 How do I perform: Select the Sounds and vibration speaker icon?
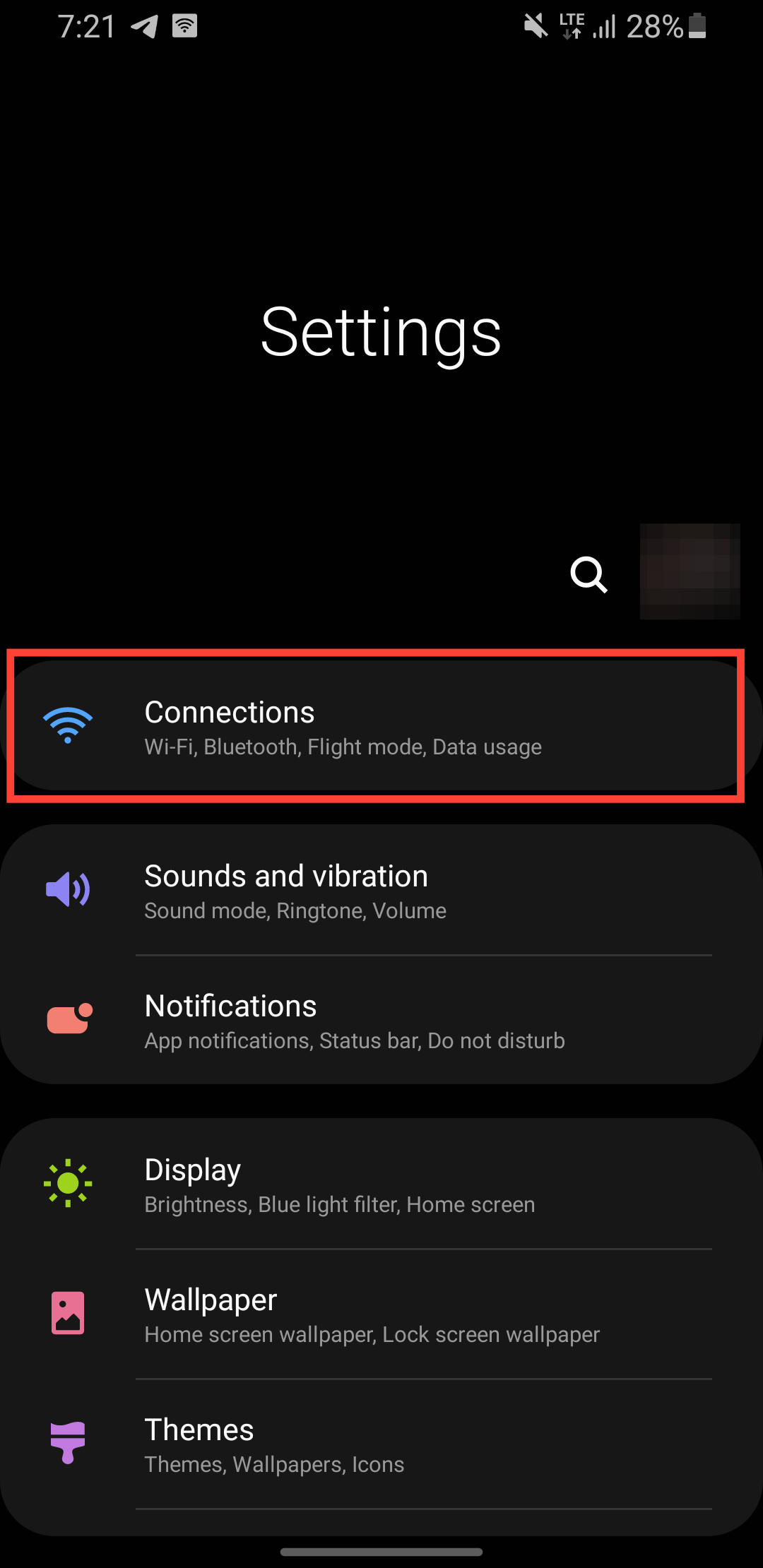pyautogui.click(x=67, y=889)
